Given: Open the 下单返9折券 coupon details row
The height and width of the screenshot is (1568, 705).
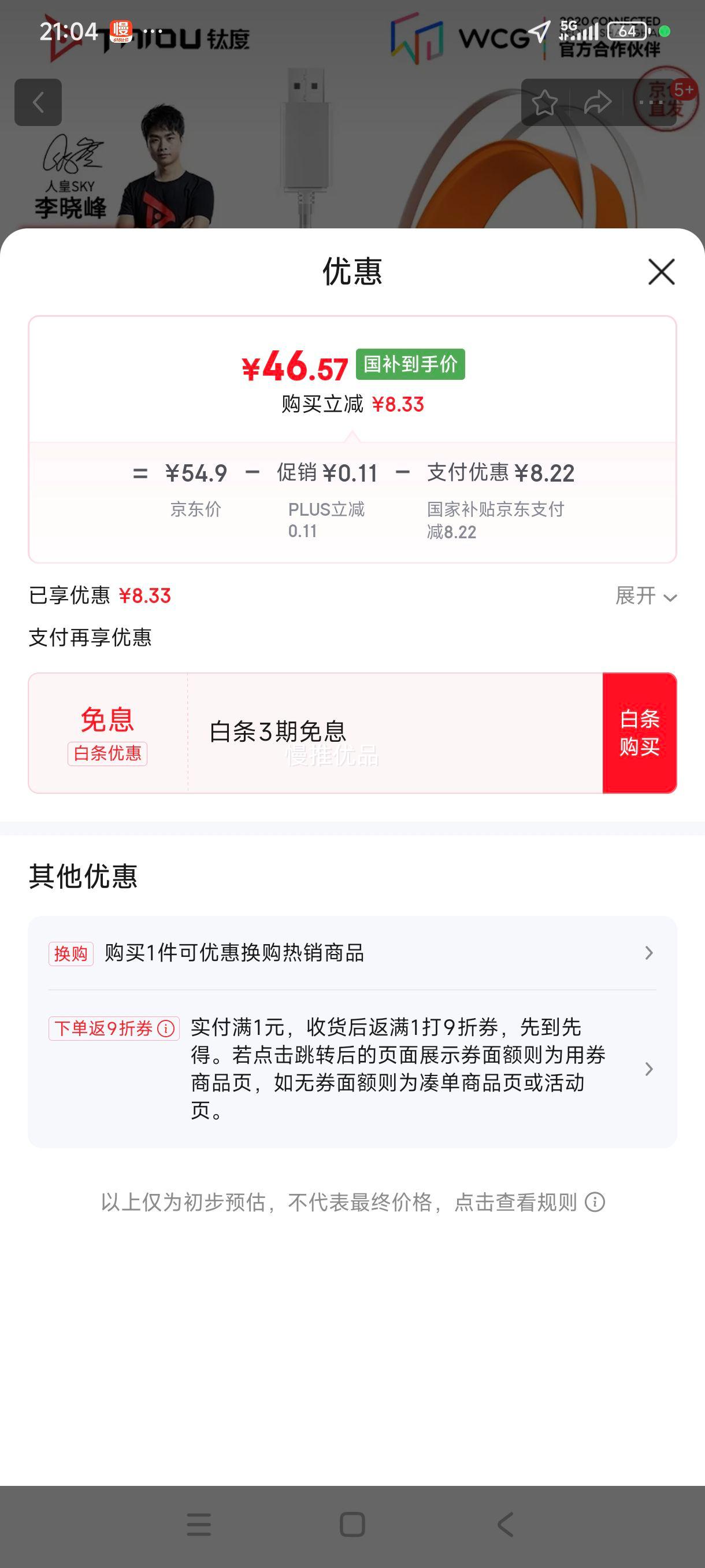Looking at the screenshot, I should coord(398,1069).
